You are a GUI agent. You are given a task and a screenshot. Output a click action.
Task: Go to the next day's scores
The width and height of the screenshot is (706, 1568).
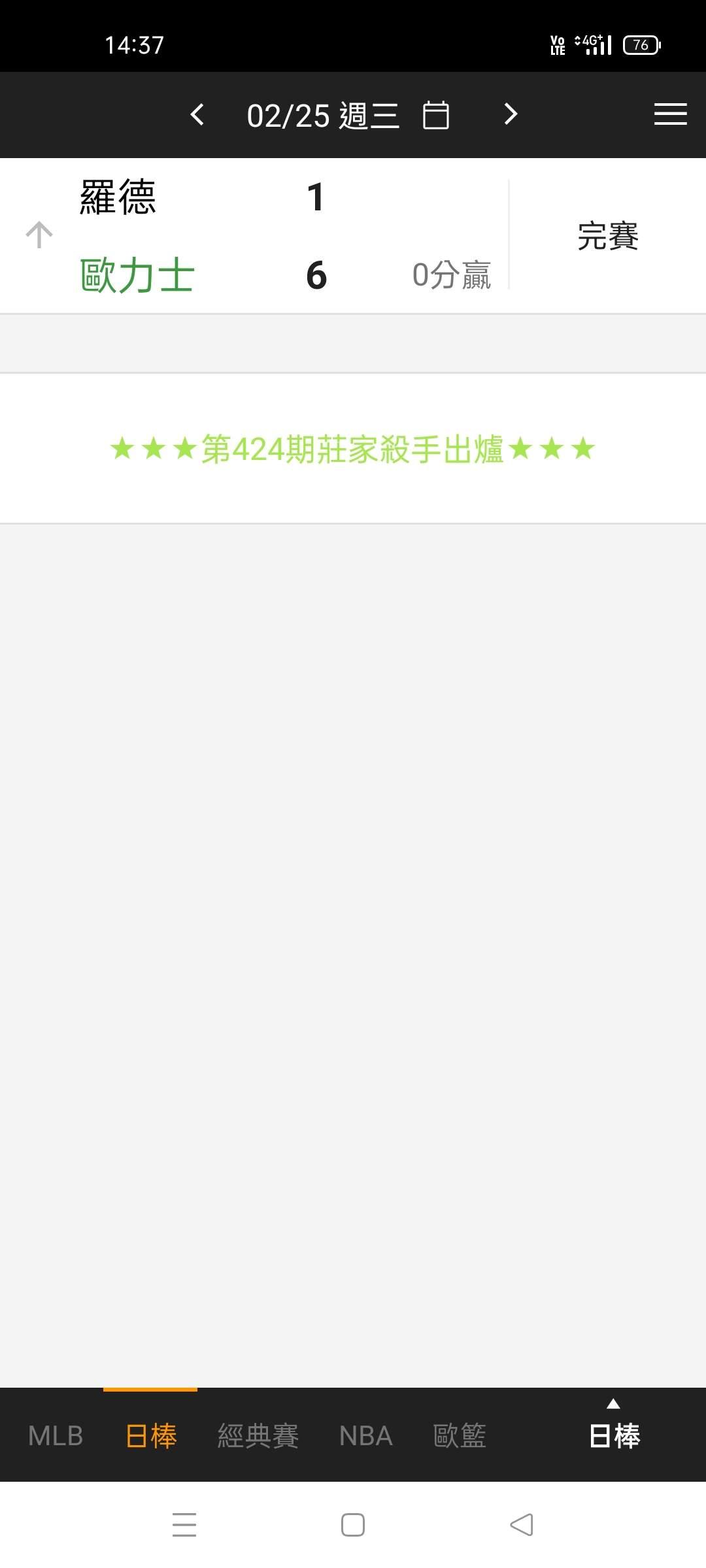(511, 115)
